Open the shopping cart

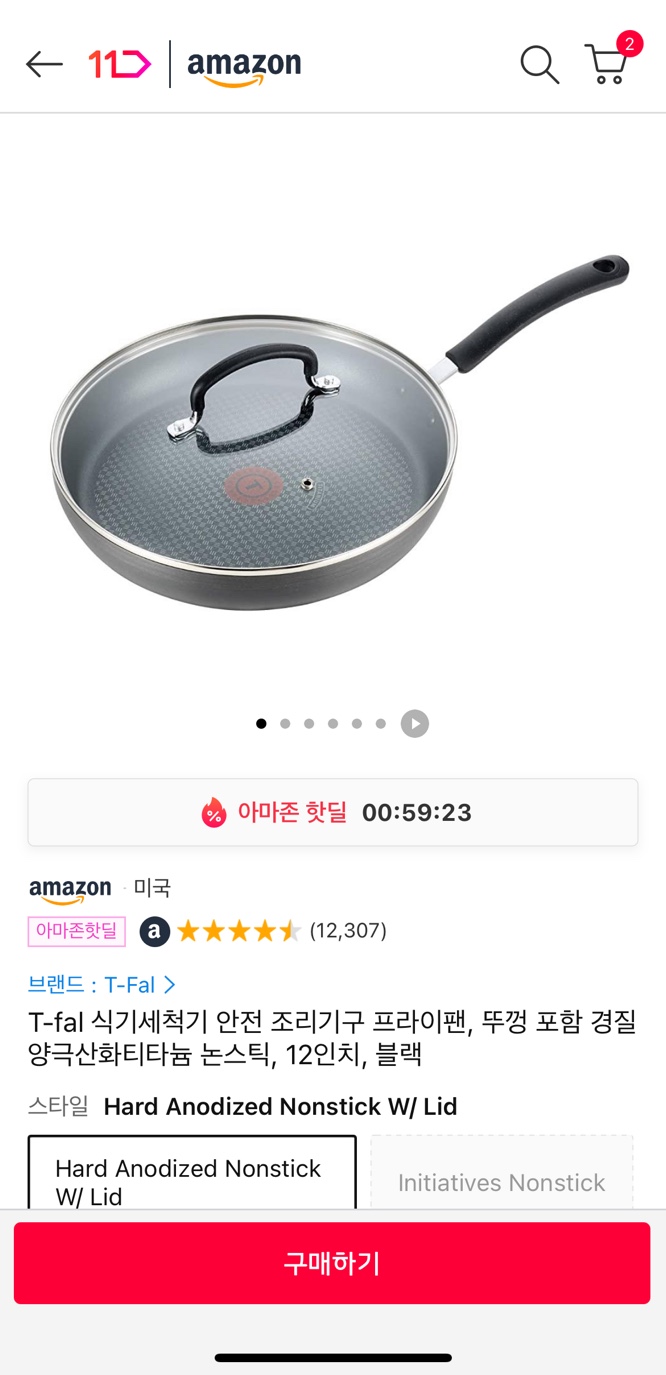pyautogui.click(x=607, y=64)
